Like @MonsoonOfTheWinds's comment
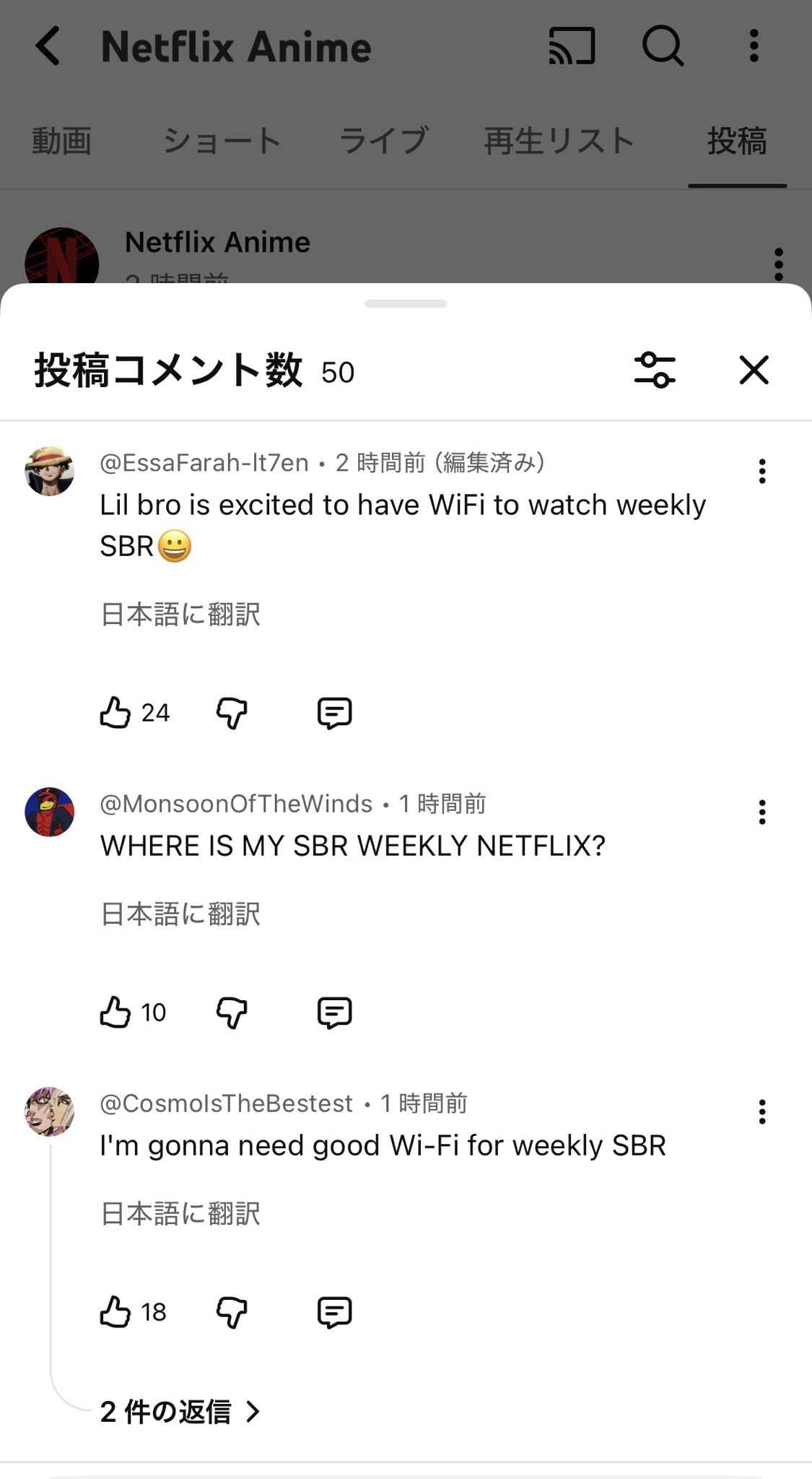This screenshot has width=812, height=1479. 115,1012
